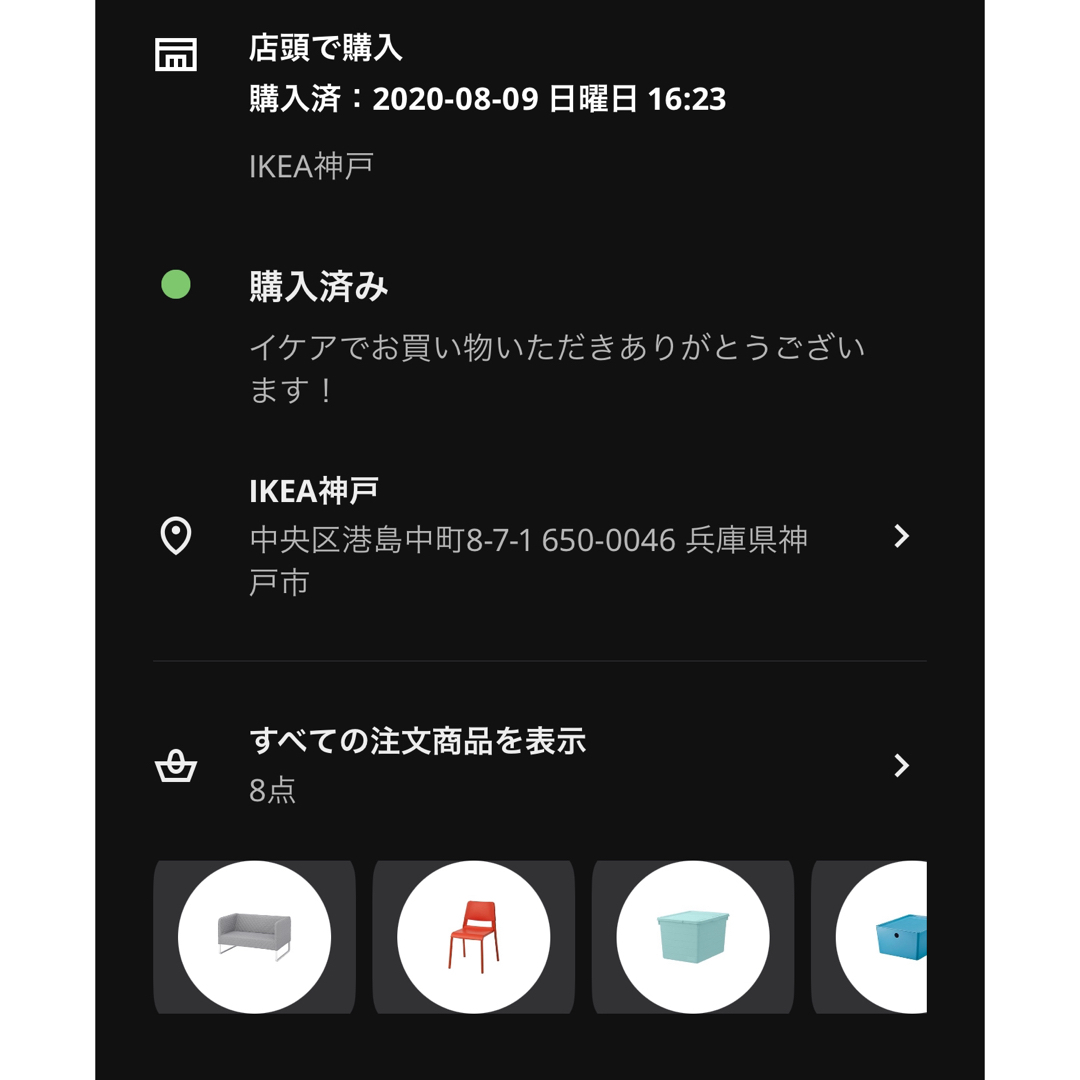Open the light green storage box item
Image resolution: width=1080 pixels, height=1080 pixels.
692,937
